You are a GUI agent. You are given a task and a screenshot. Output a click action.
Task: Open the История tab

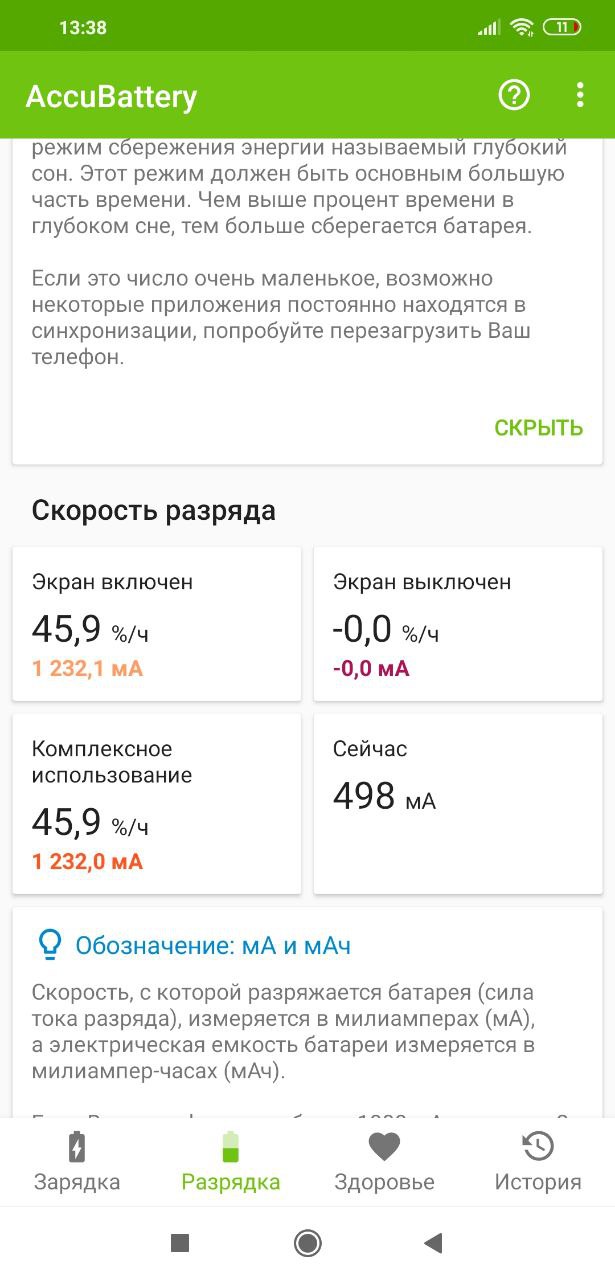click(538, 1161)
